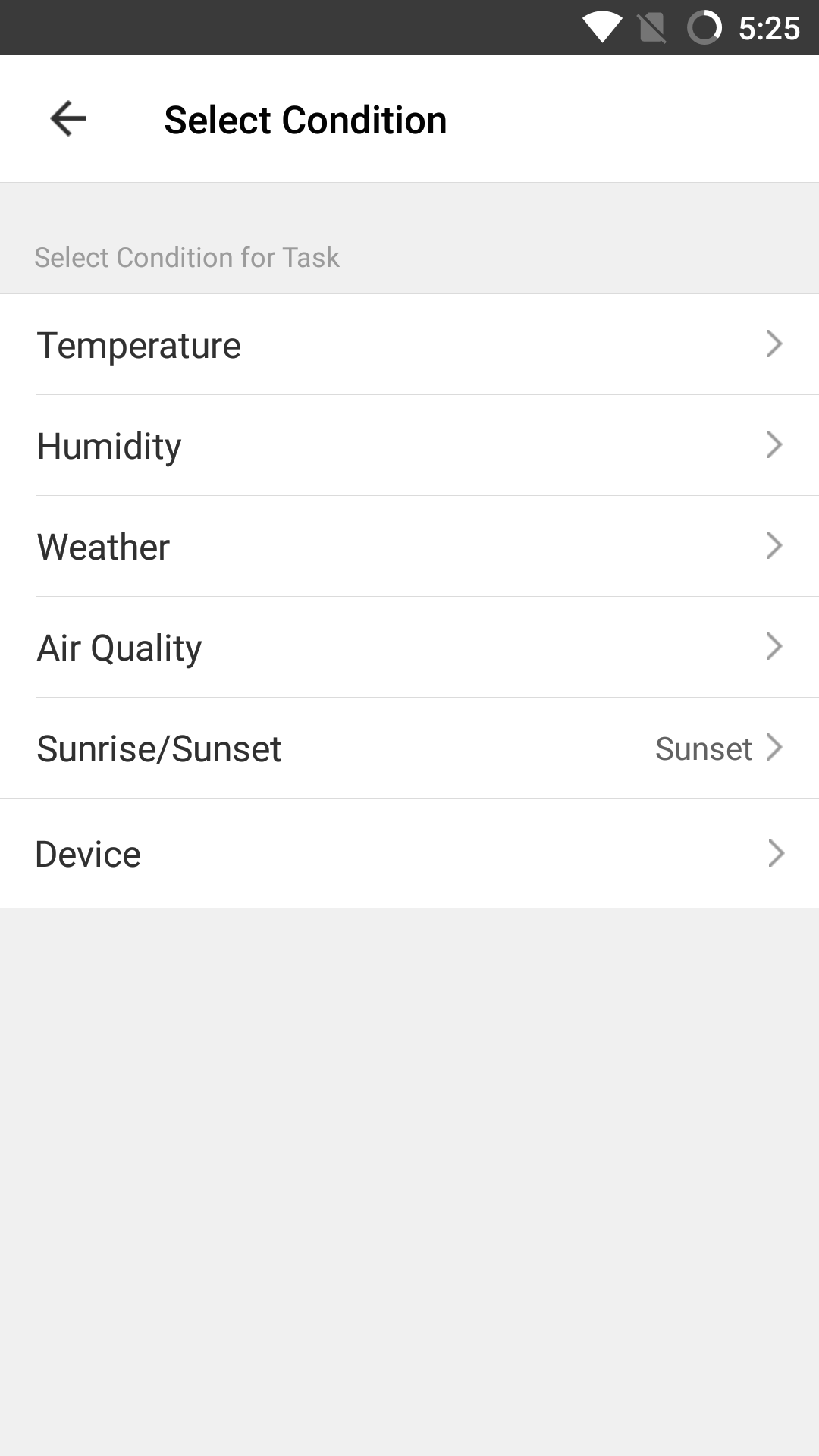Open Air Quality condition settings

click(409, 648)
